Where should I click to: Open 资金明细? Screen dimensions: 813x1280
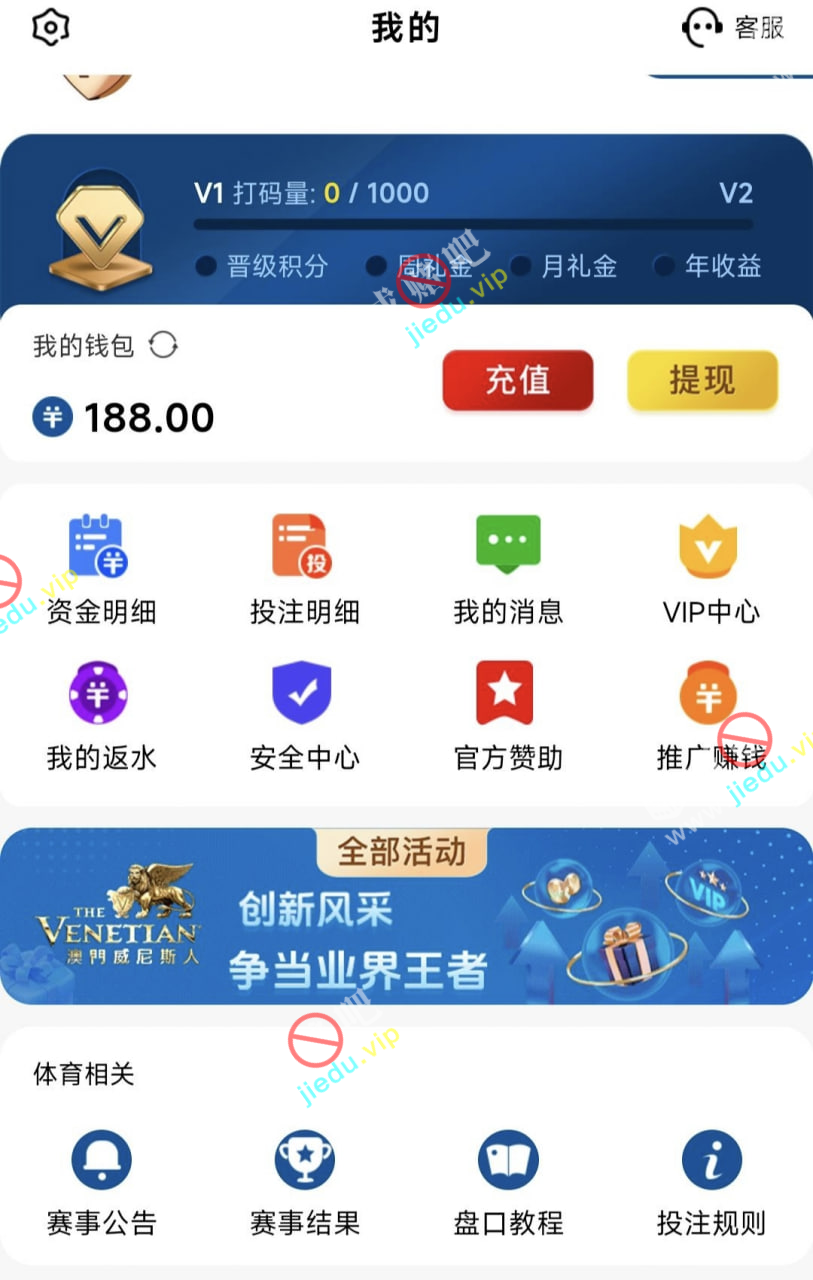[101, 570]
